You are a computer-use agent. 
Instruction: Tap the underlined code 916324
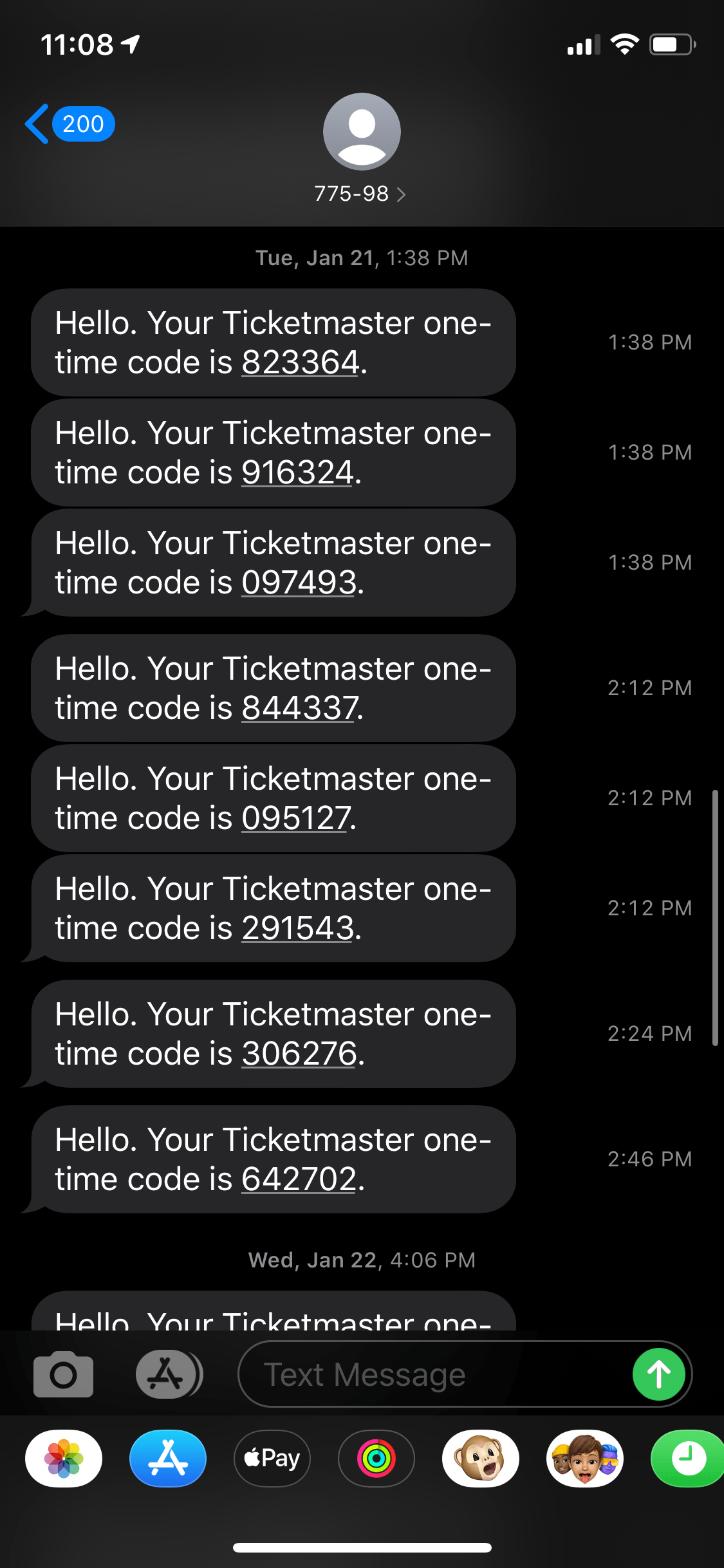[297, 472]
